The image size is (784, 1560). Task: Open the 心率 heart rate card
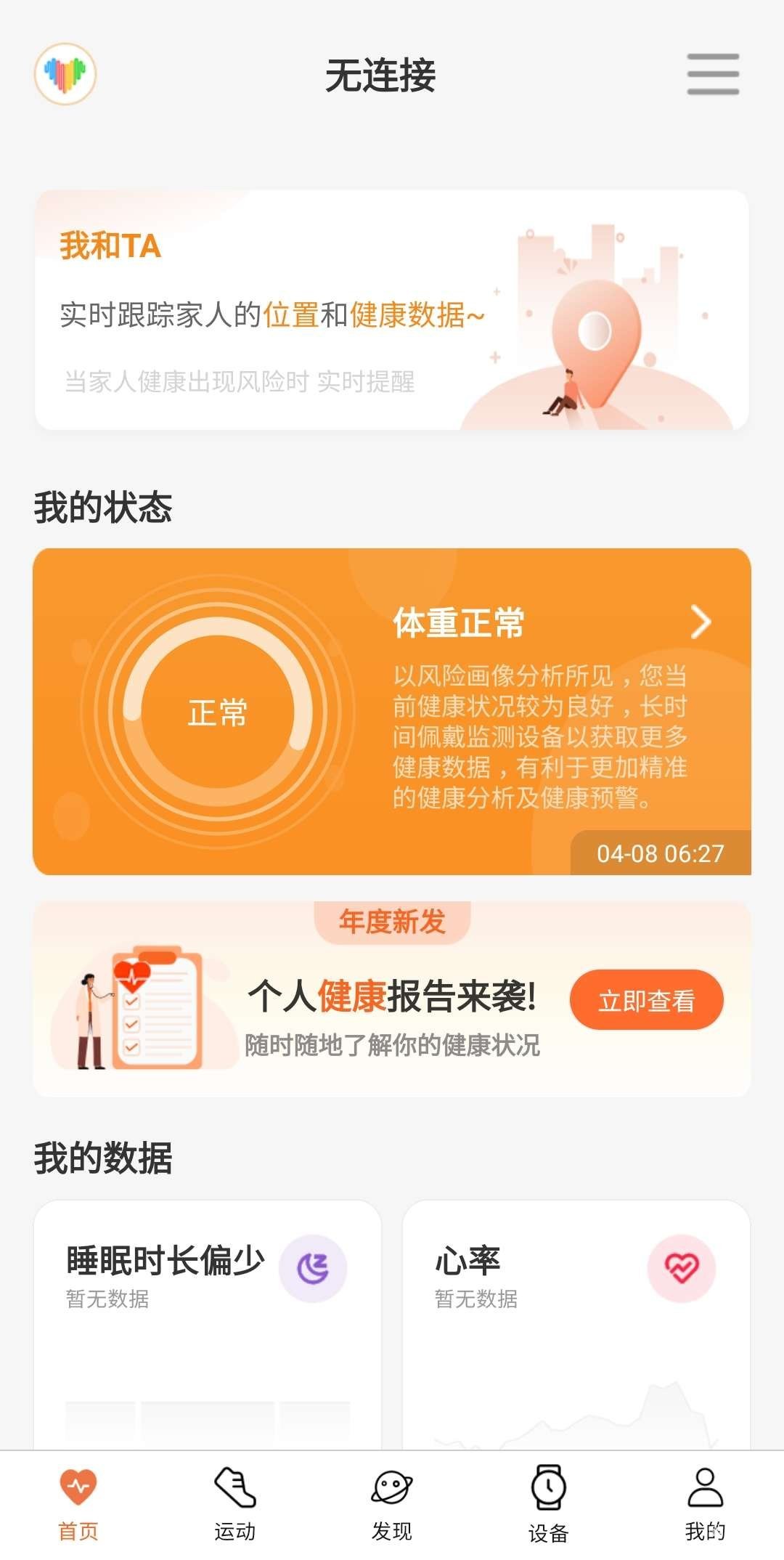pyautogui.click(x=576, y=1322)
